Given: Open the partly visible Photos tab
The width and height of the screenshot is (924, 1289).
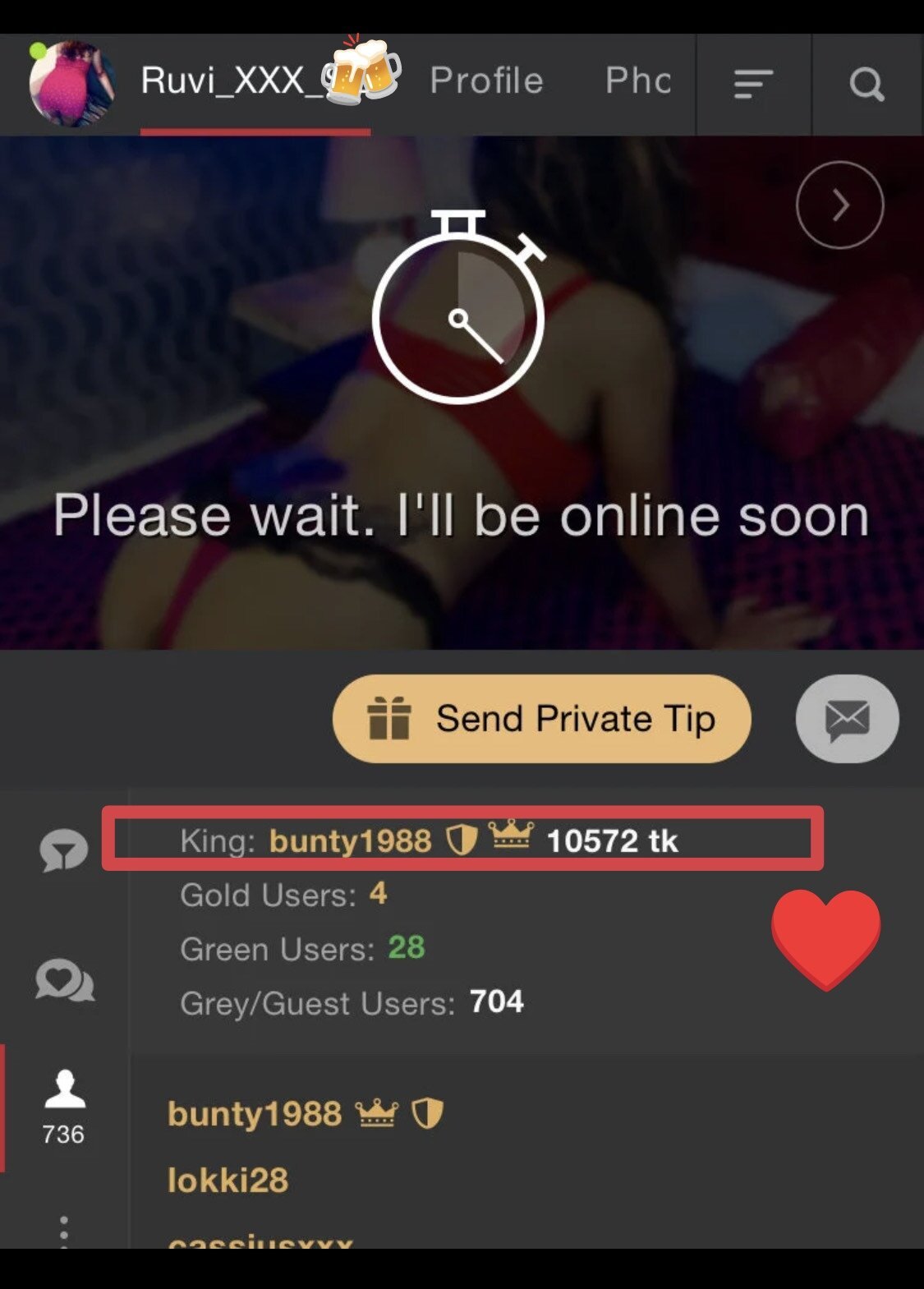Looking at the screenshot, I should [x=638, y=81].
